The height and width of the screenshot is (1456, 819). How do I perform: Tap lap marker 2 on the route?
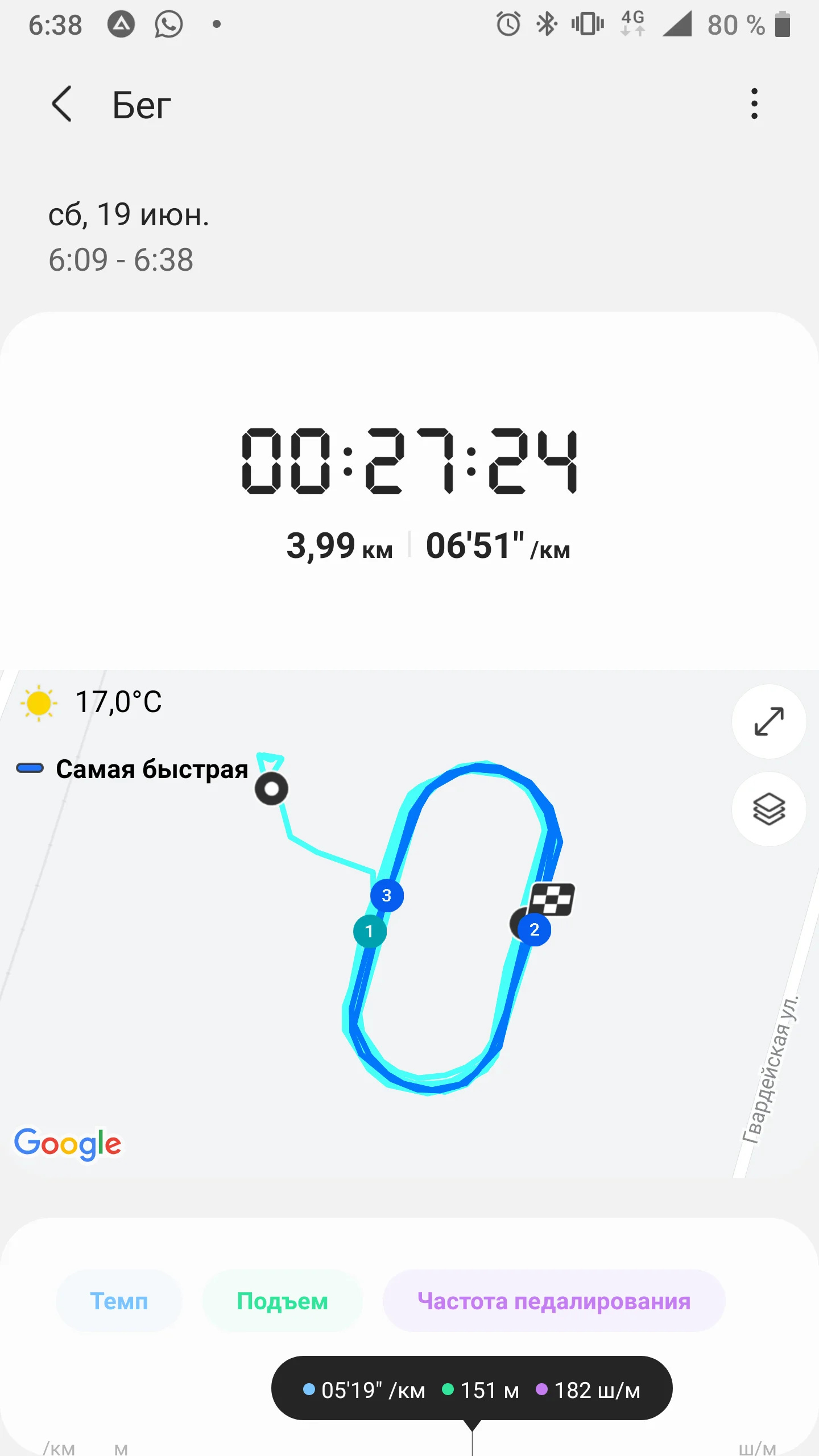pyautogui.click(x=535, y=929)
